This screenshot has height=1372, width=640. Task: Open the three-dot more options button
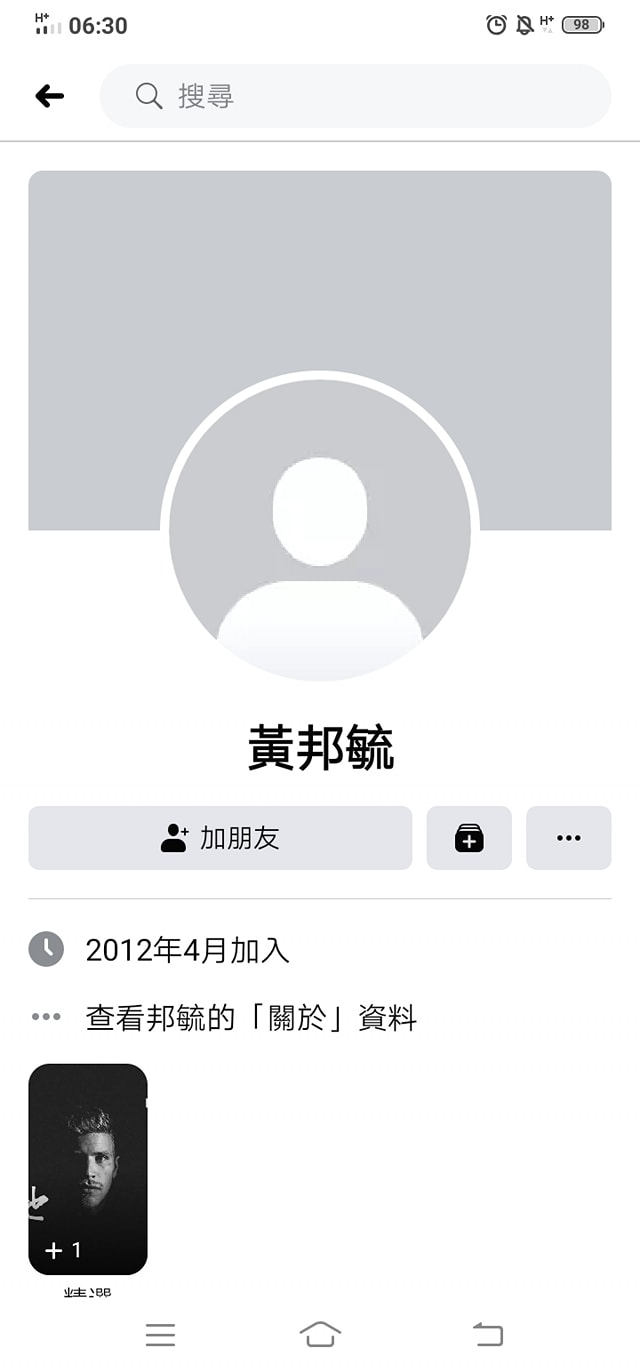pyautogui.click(x=568, y=838)
